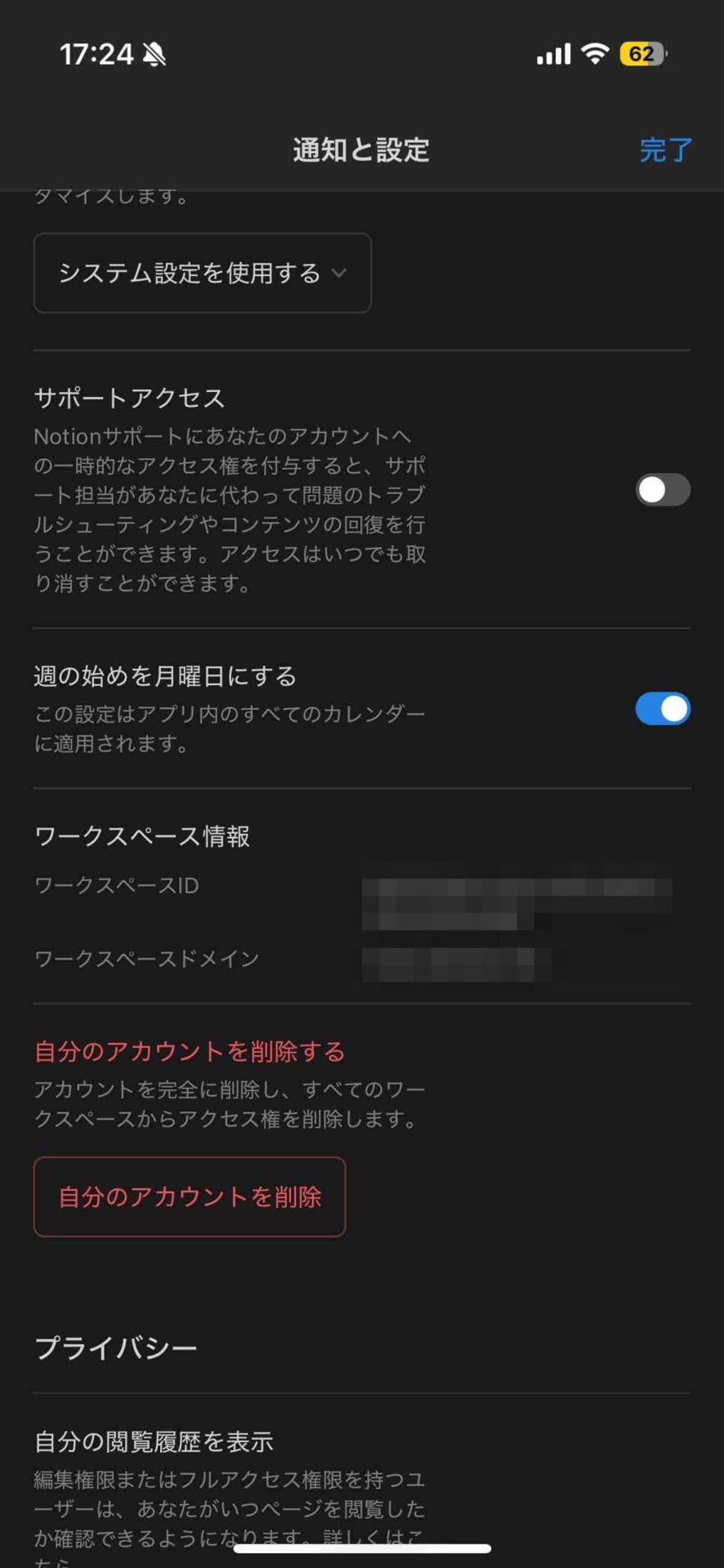Tap 完了 to close settings

665,150
